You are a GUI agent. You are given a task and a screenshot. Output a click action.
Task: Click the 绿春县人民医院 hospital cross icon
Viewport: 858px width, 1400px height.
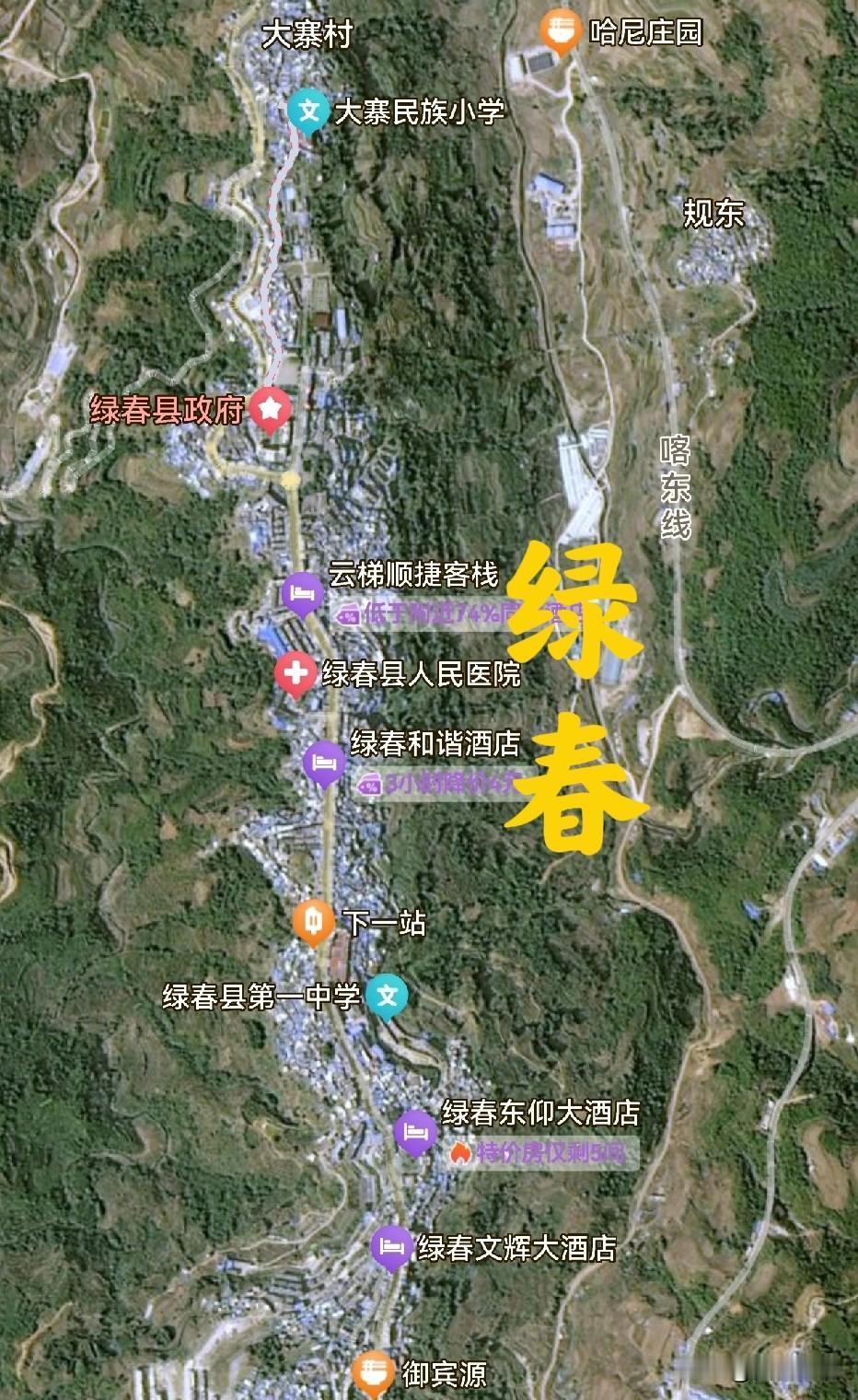[x=295, y=673]
